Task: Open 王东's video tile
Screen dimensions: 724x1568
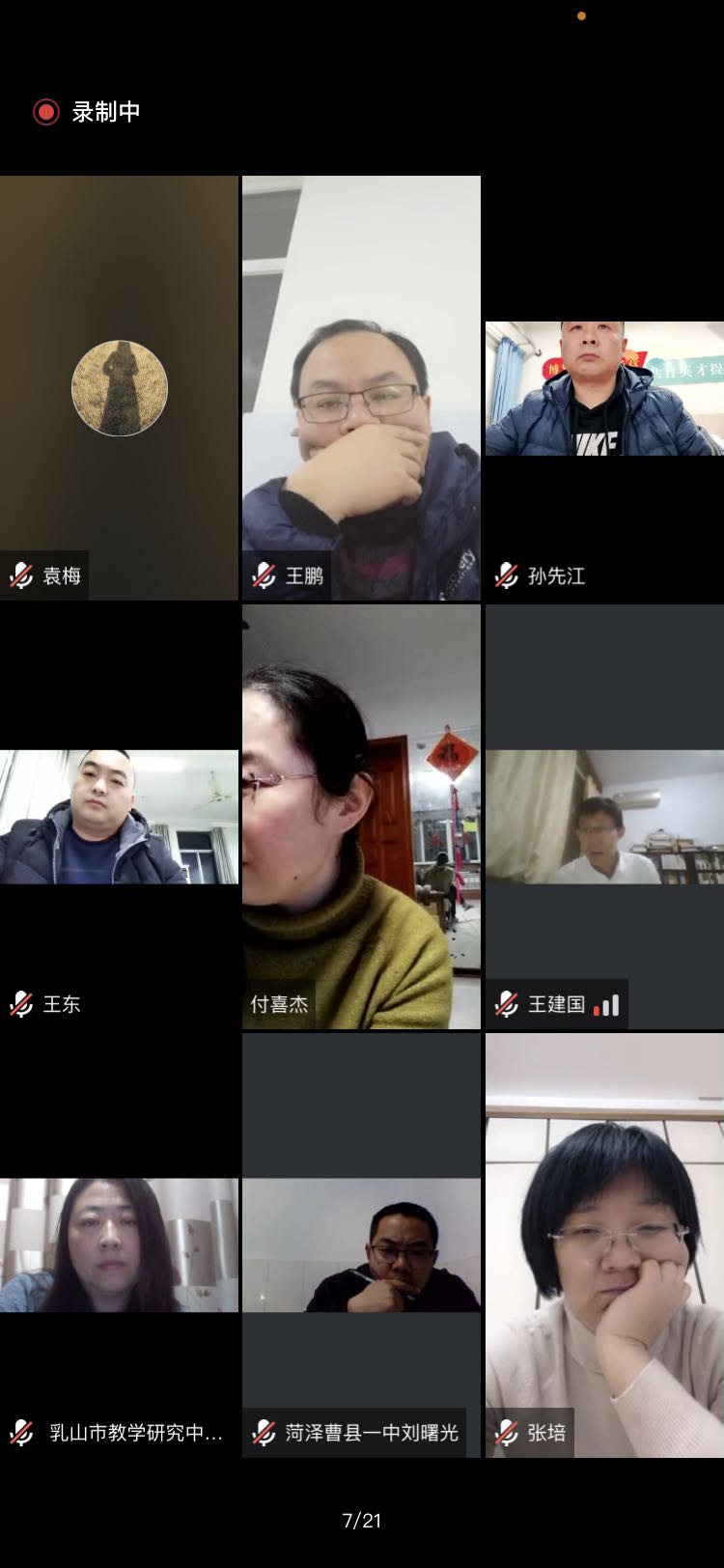Action: [x=119, y=817]
